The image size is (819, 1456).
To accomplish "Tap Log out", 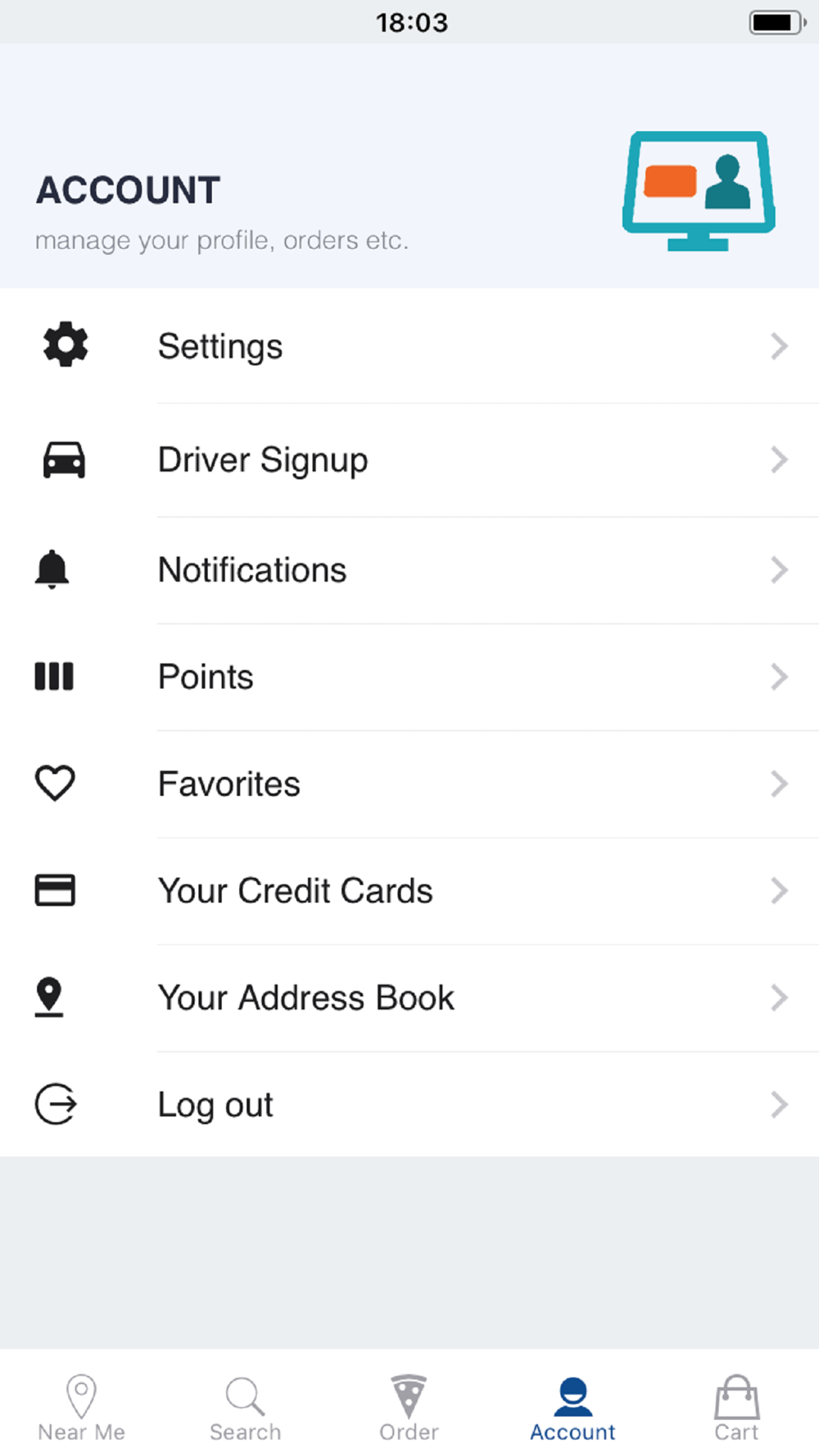I will click(x=409, y=1105).
